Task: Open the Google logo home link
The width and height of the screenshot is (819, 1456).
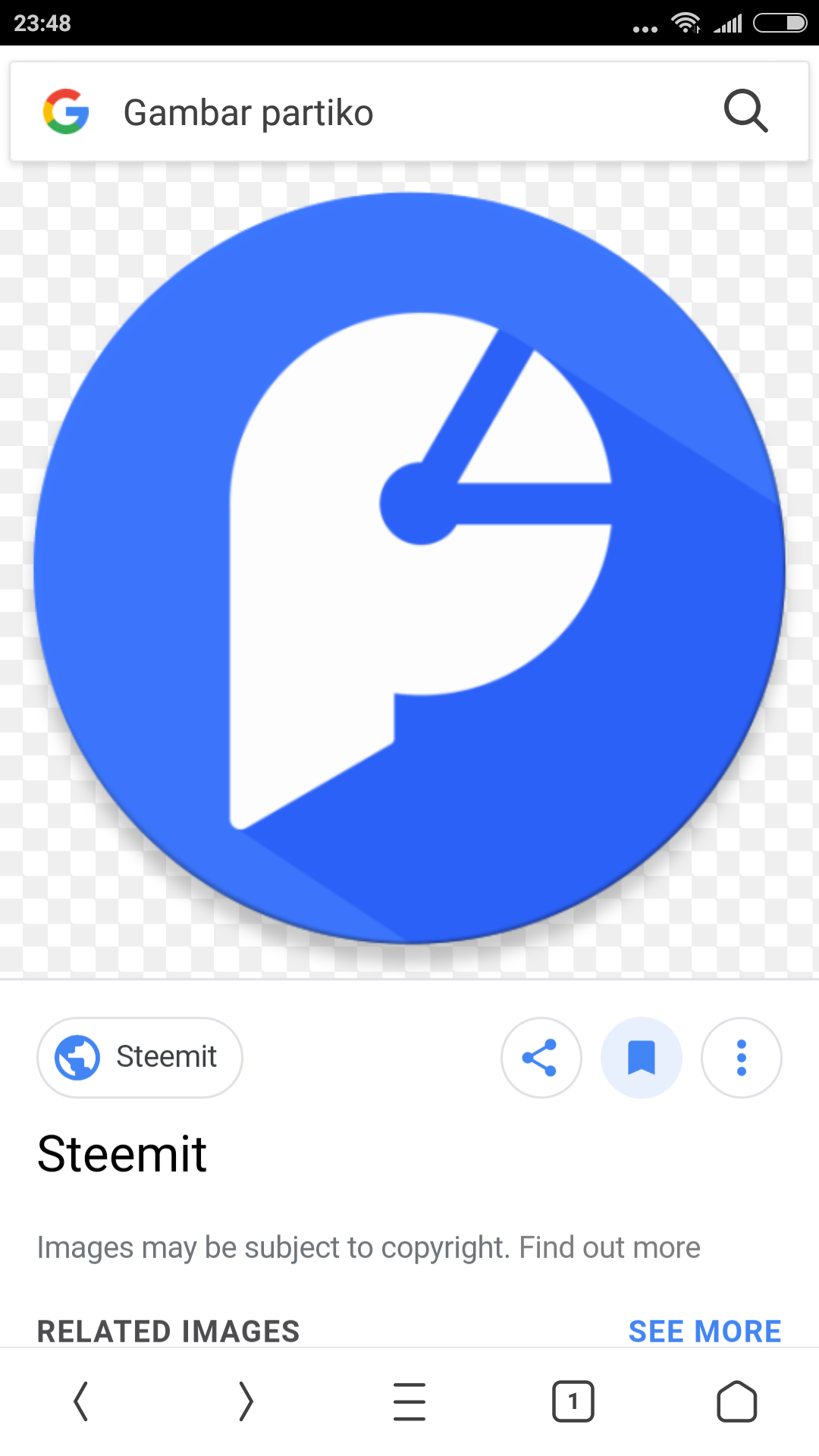Action: (66, 111)
